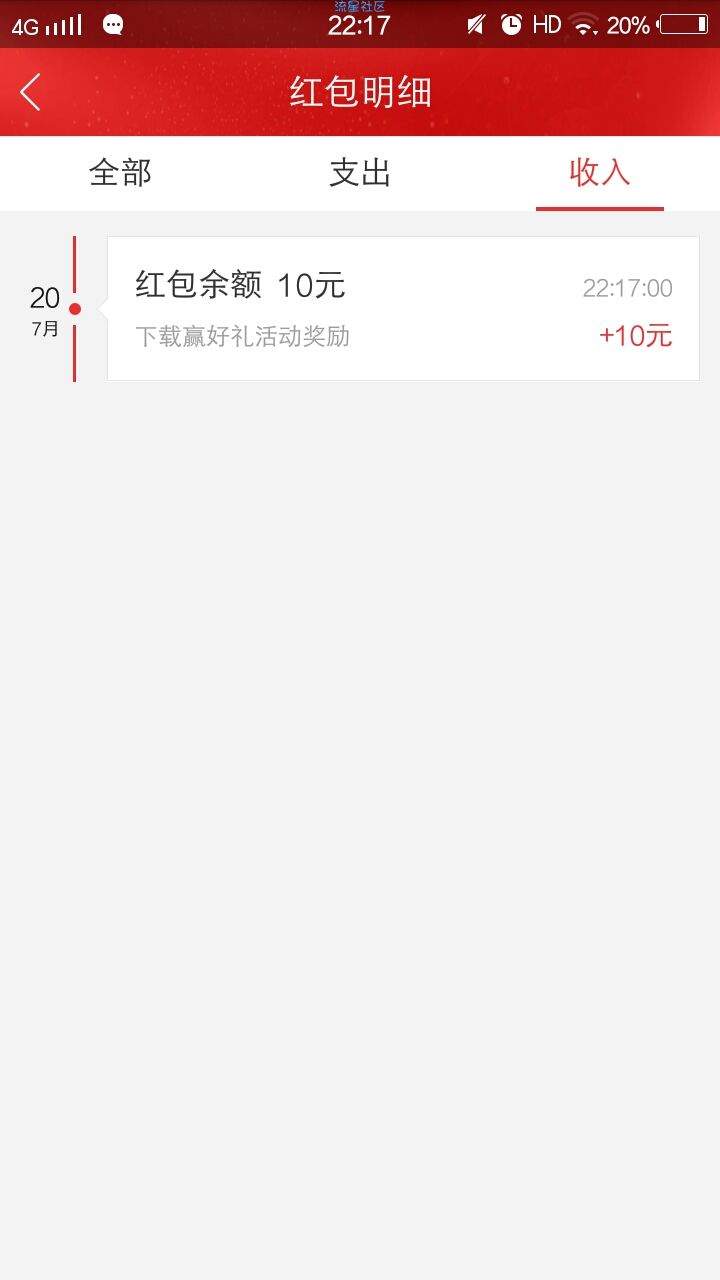Go back from 红包明细 page
The image size is (720, 1280).
click(x=31, y=92)
